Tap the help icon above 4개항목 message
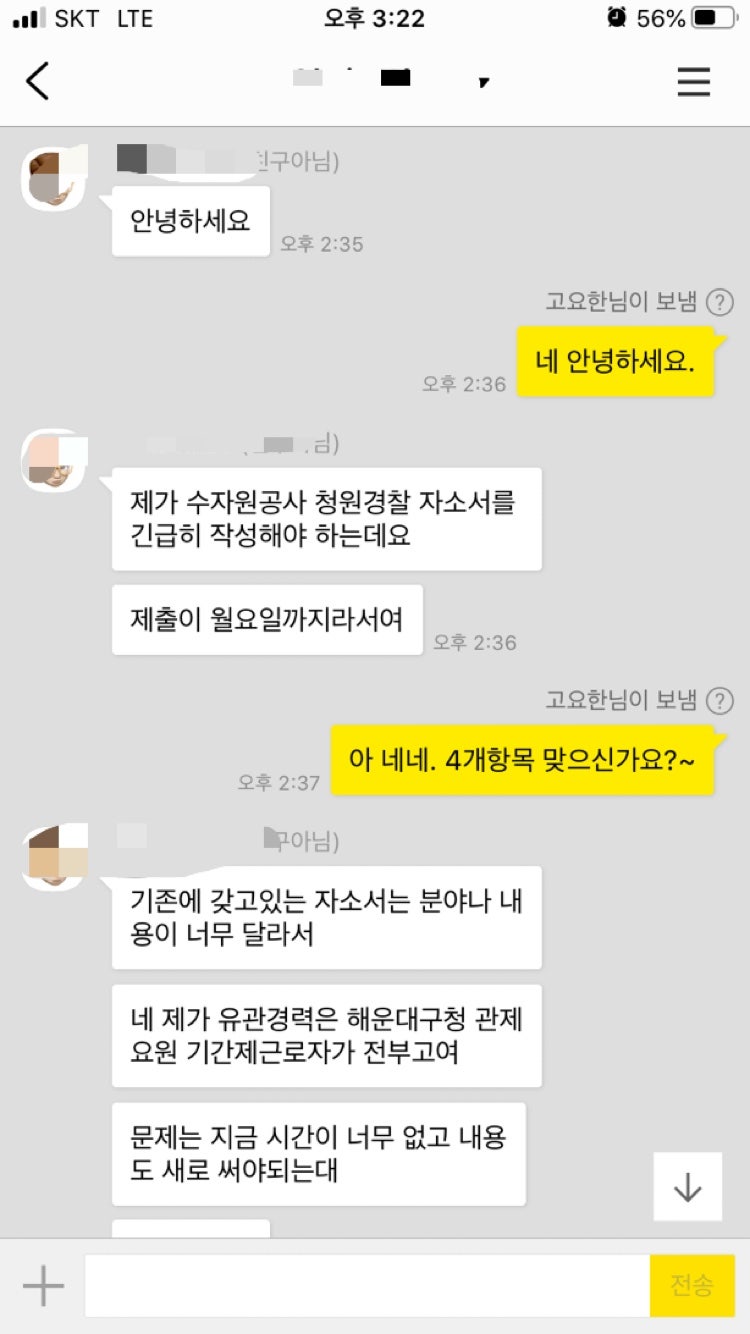 pos(719,701)
